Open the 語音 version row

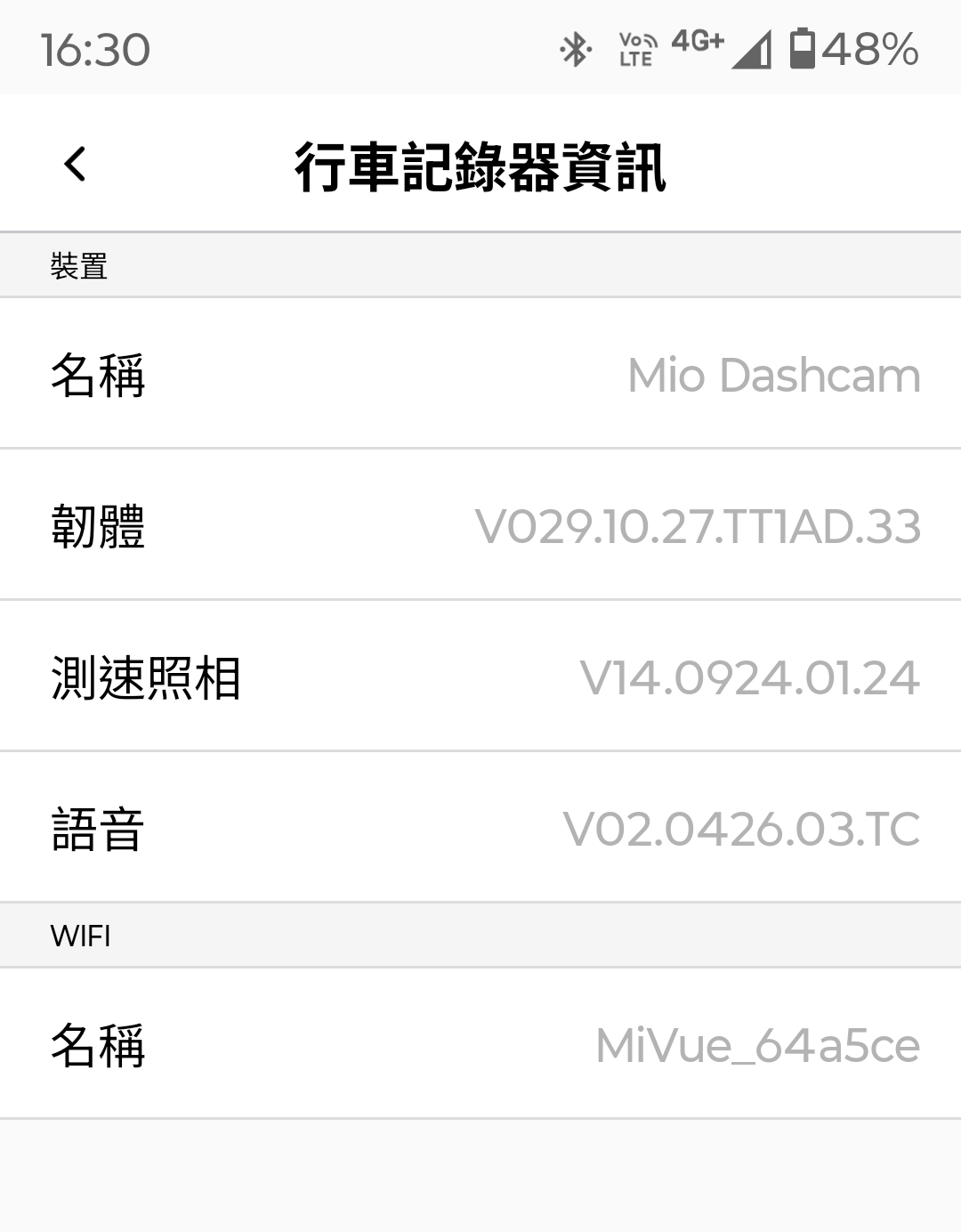click(x=480, y=828)
